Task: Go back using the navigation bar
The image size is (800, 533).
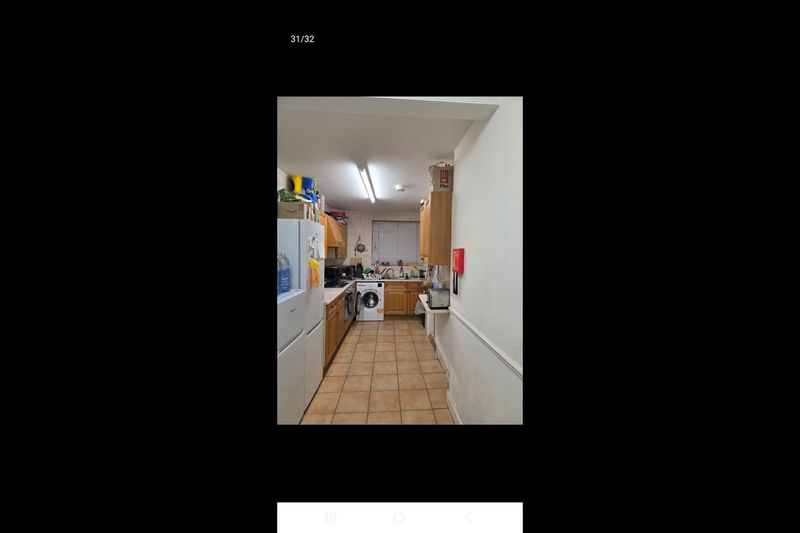Action: (x=467, y=517)
